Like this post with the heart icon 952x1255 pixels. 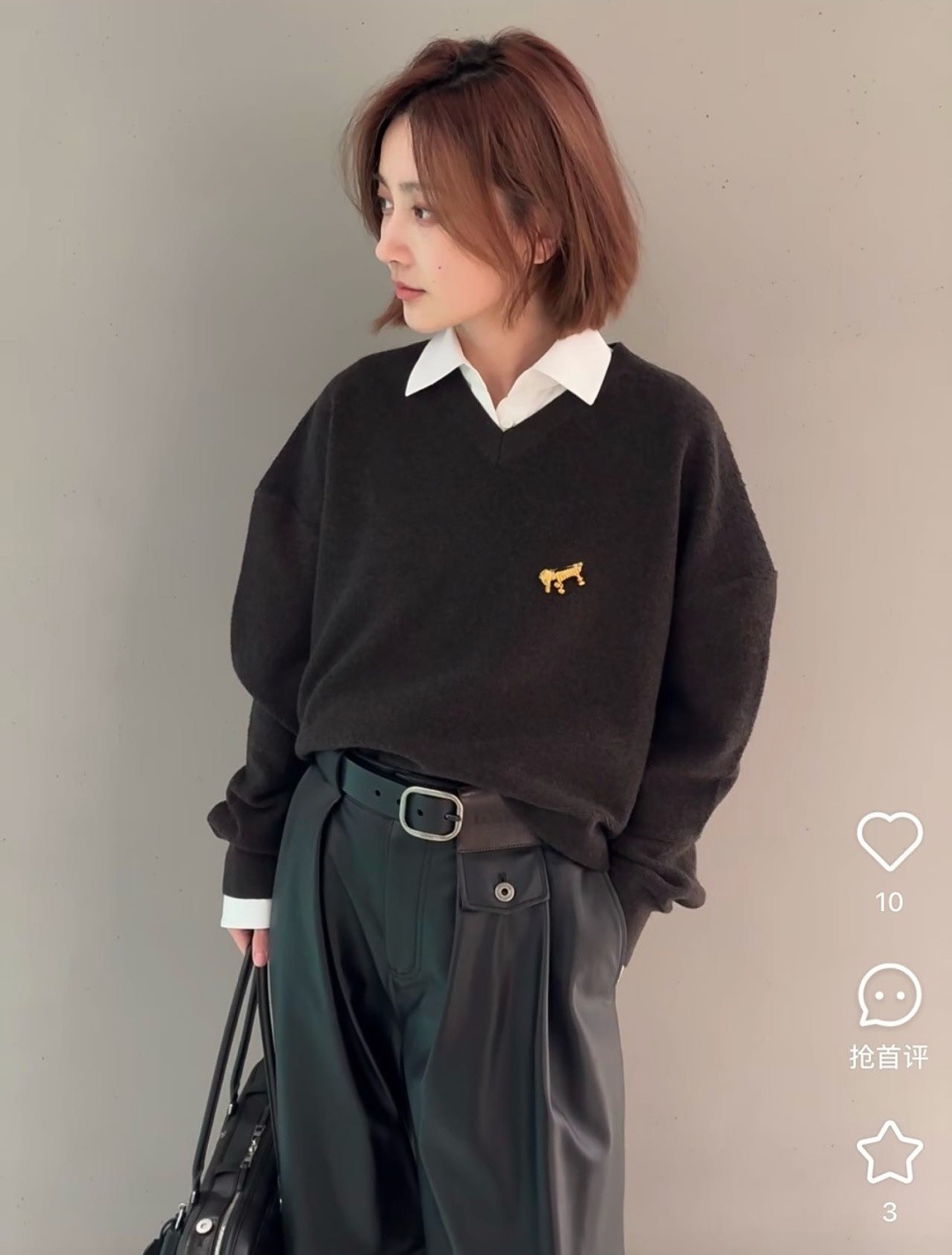889,842
